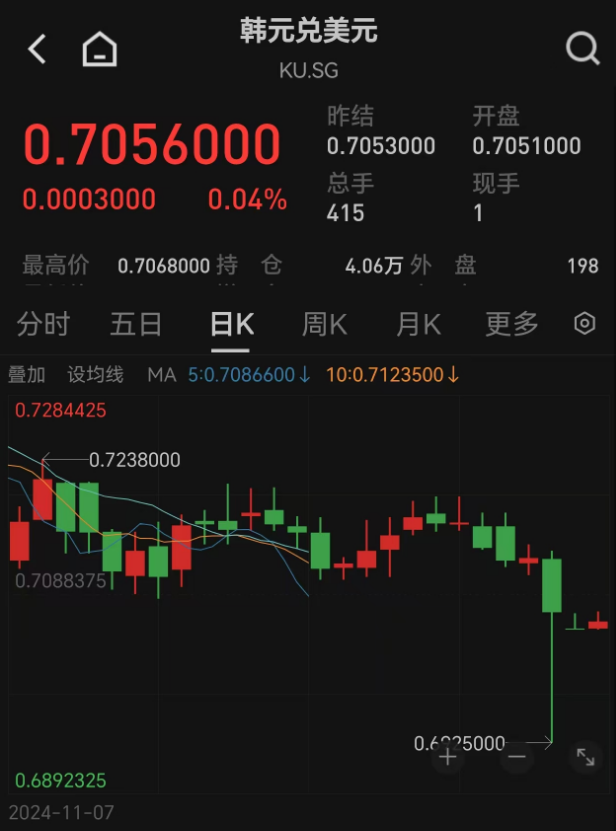Switch to the 周K chart
Image resolution: width=616 pixels, height=831 pixels.
tap(324, 324)
